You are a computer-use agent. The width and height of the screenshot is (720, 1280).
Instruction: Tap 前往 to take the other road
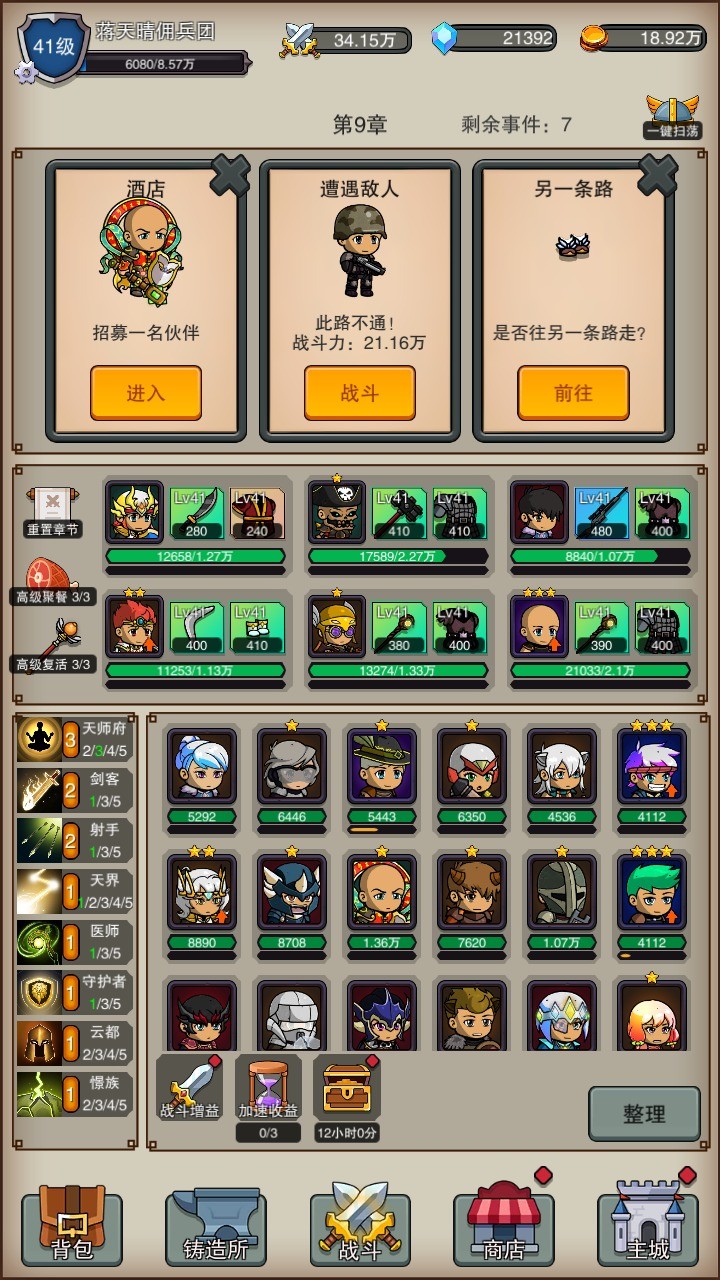click(x=571, y=392)
